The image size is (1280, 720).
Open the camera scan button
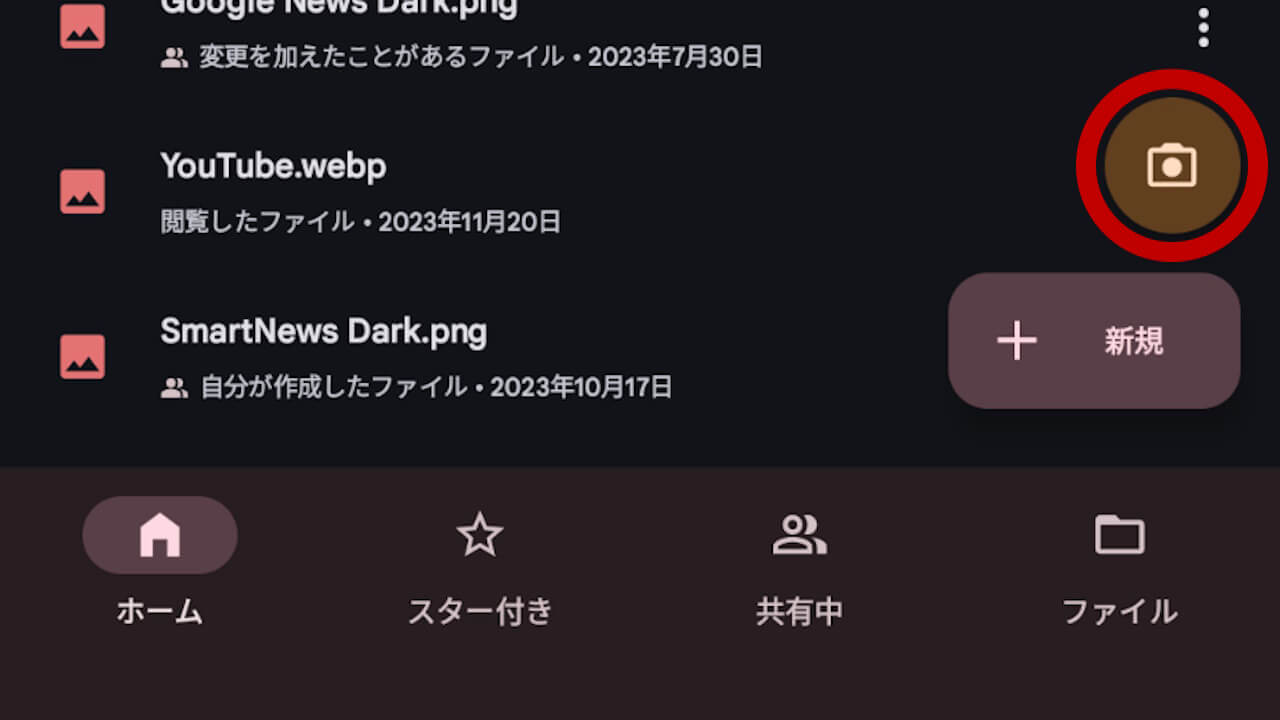[1171, 165]
